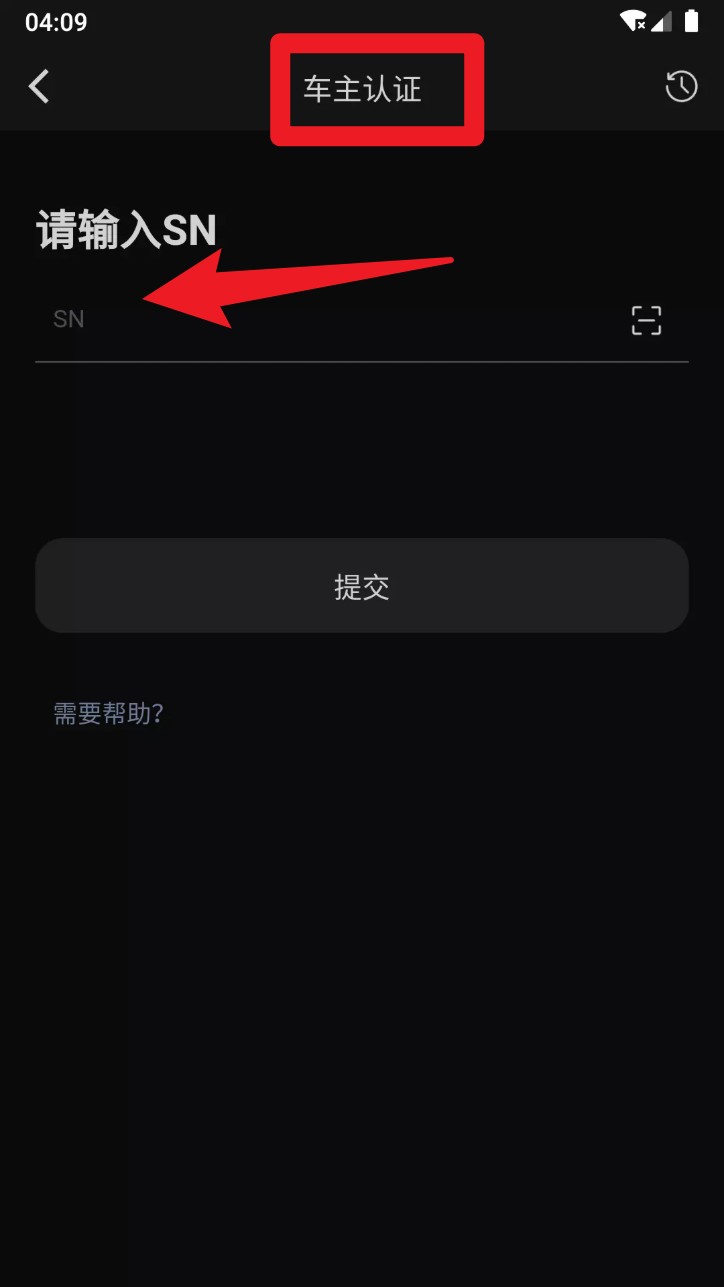Tap the 提交 submit button

pos(362,586)
